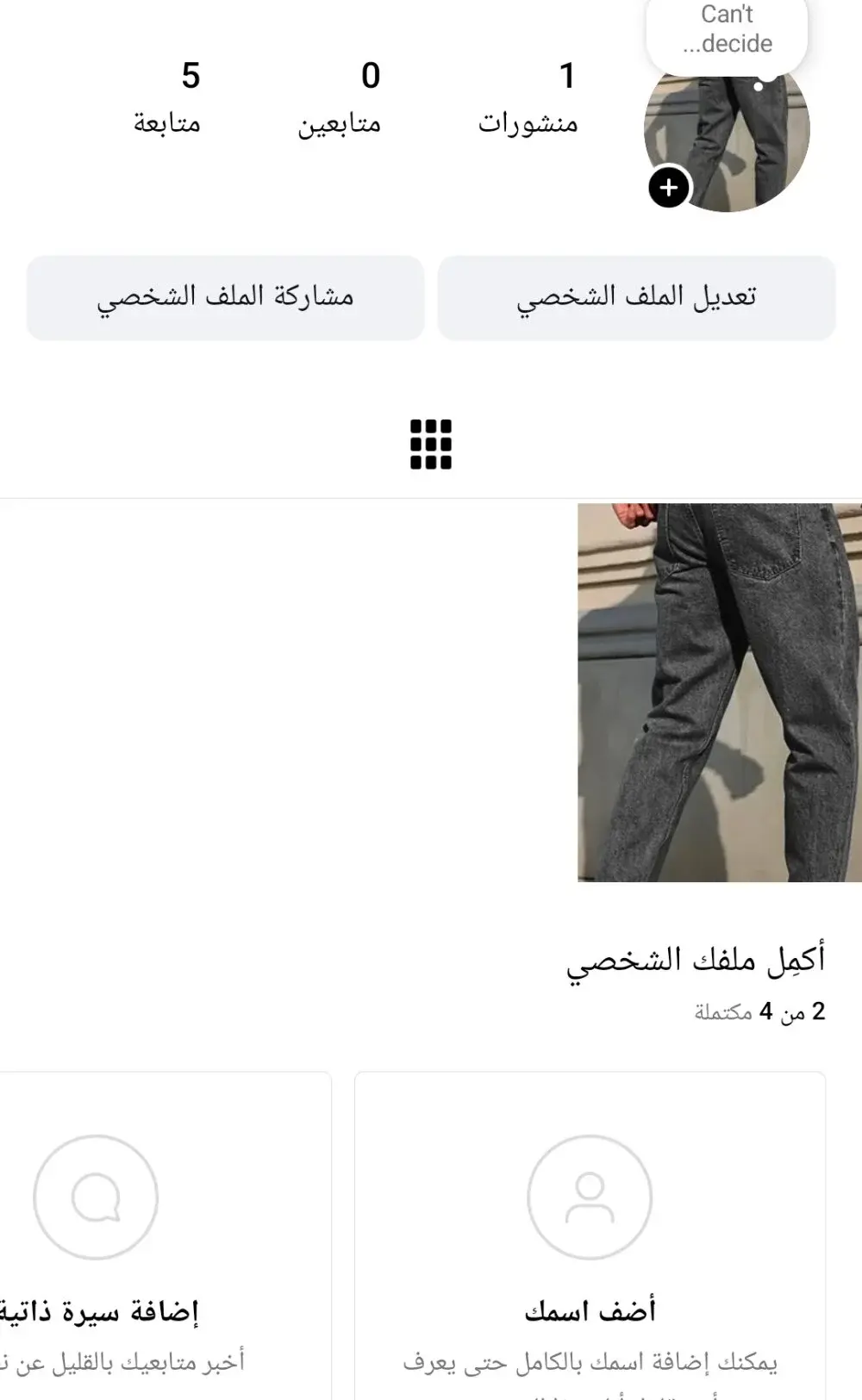Tap مشاركة الملف الشخصي button
This screenshot has width=862, height=1400.
225,297
